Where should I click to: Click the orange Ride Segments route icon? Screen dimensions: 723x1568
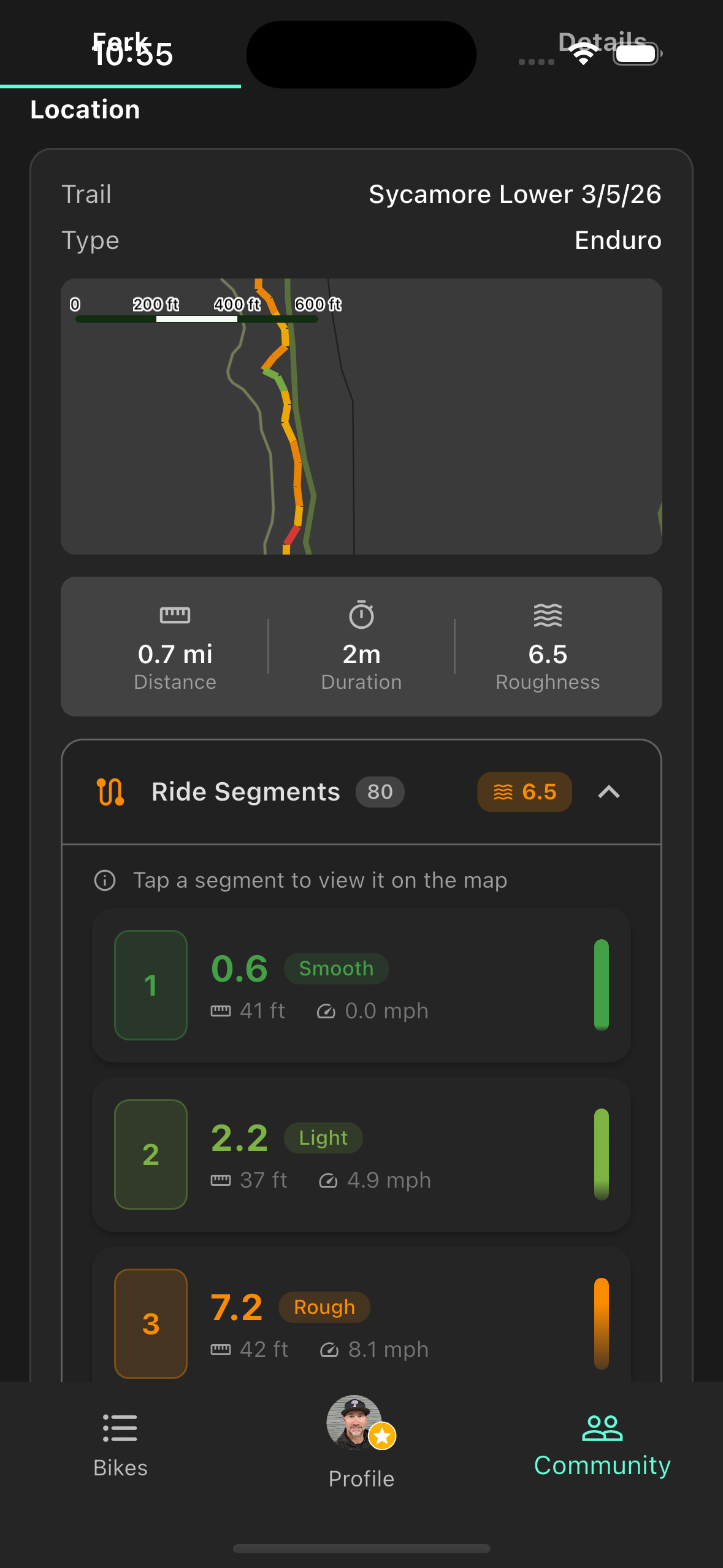(110, 792)
